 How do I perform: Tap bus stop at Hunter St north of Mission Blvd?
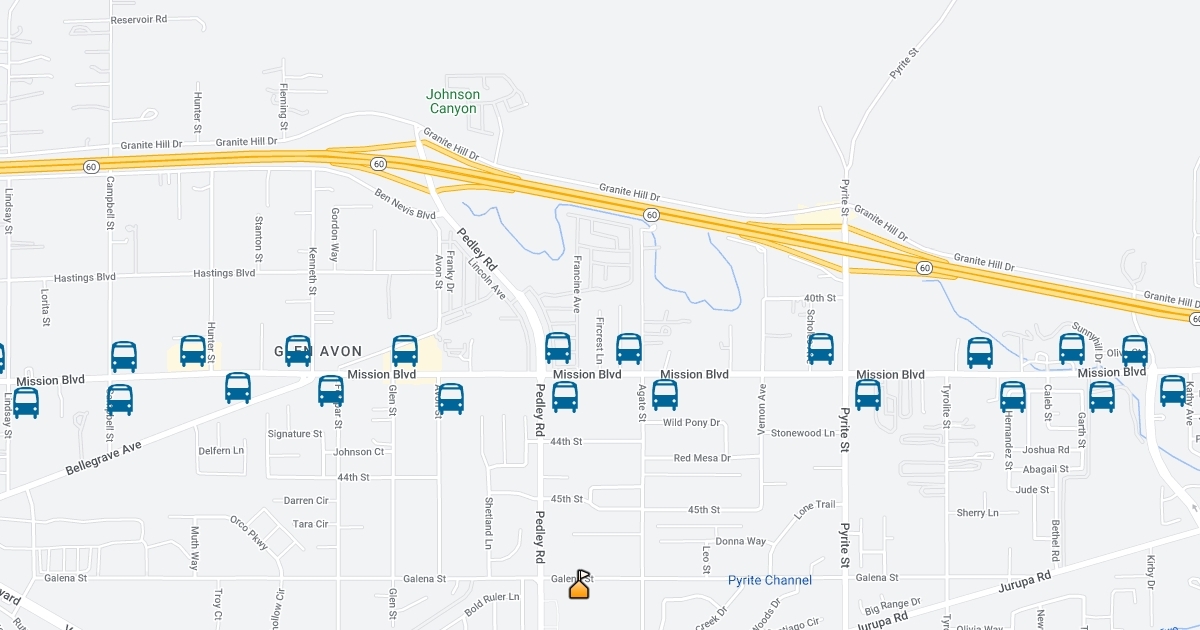point(193,350)
